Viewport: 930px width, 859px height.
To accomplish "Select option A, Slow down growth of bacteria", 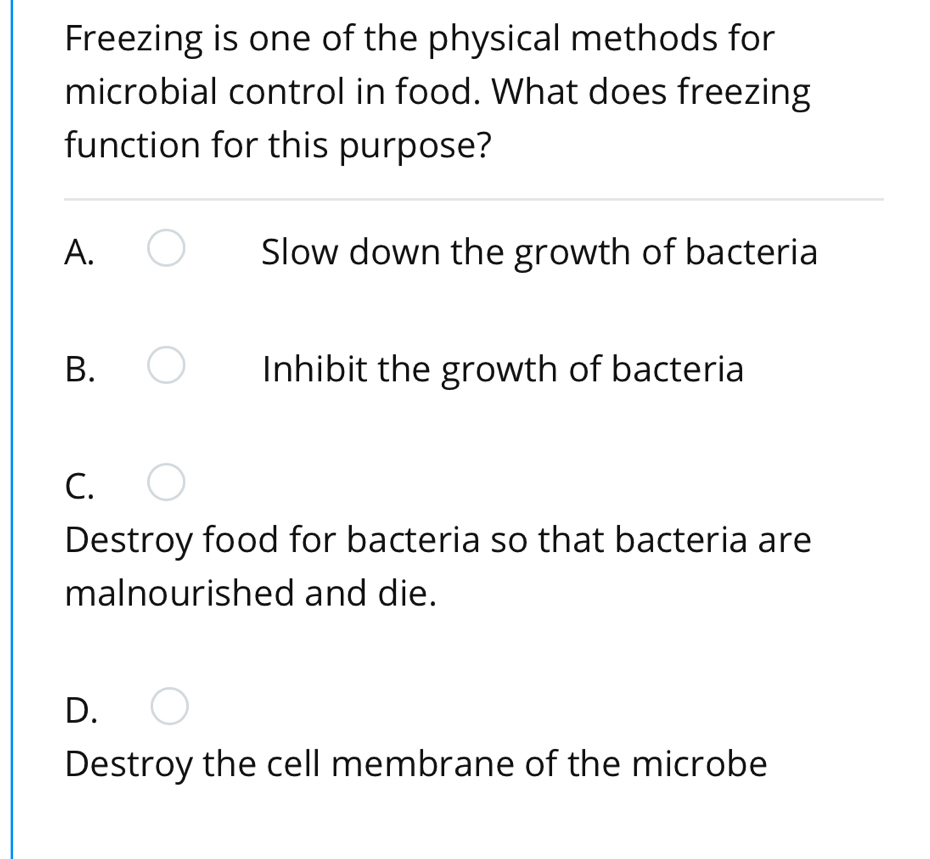I will click(x=166, y=248).
